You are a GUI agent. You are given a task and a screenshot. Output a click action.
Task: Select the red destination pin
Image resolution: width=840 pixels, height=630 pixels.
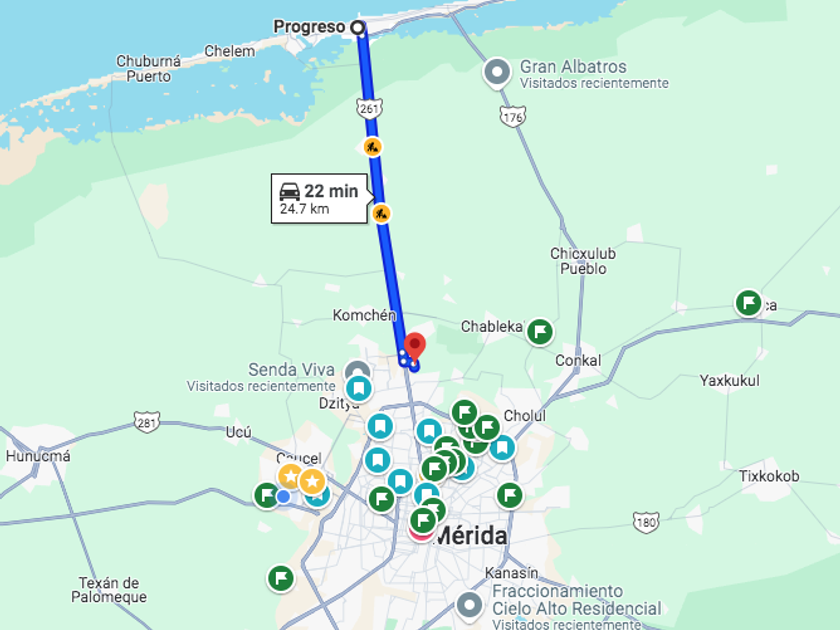414,347
